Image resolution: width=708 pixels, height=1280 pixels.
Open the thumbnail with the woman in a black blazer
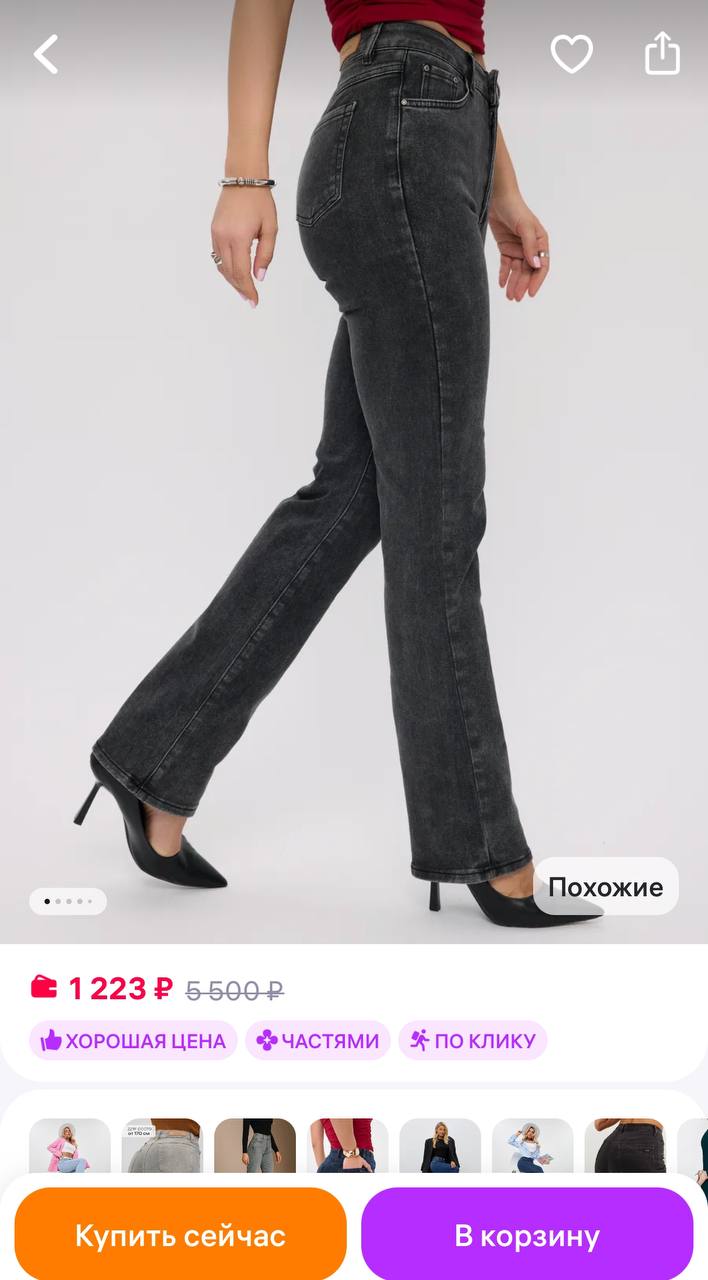click(x=440, y=1146)
